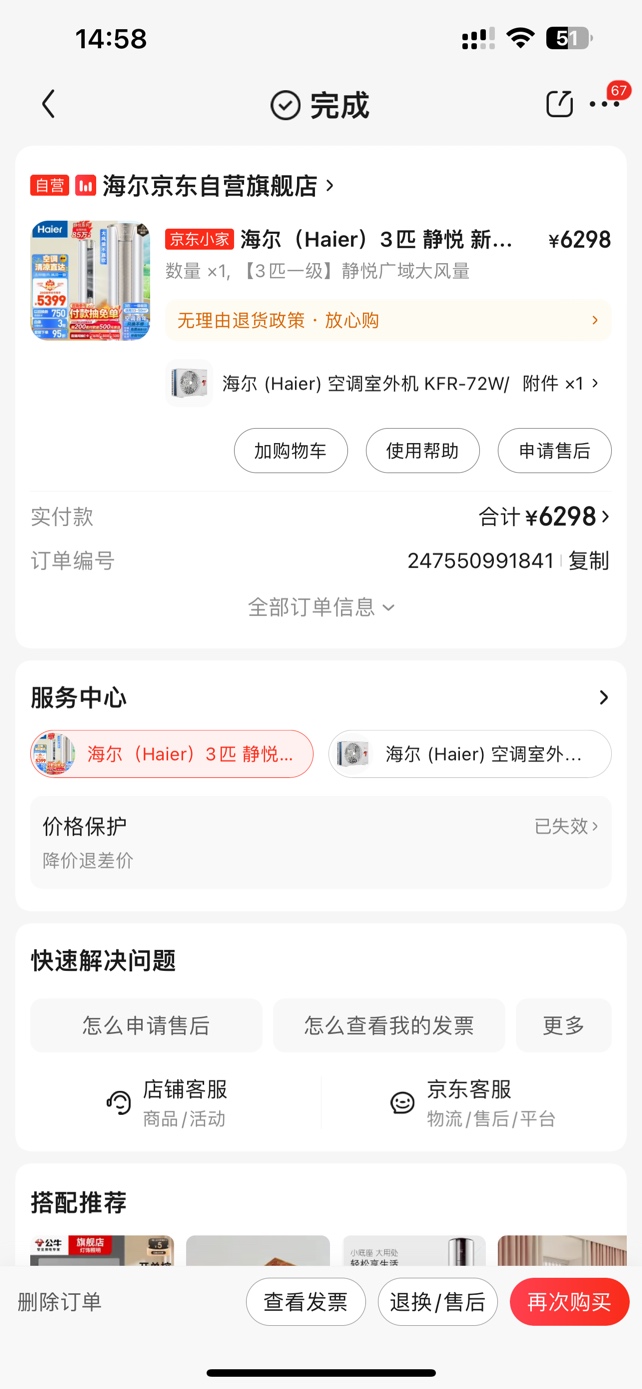Contact 京东客服
The height and width of the screenshot is (1389, 642).
(x=472, y=1102)
